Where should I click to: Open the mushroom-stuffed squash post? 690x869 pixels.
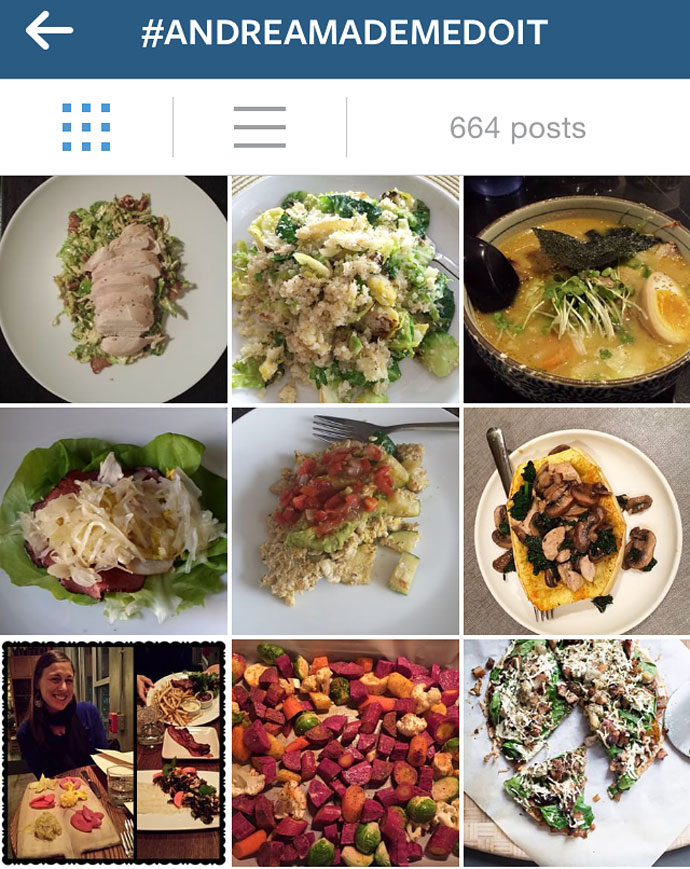click(x=577, y=521)
